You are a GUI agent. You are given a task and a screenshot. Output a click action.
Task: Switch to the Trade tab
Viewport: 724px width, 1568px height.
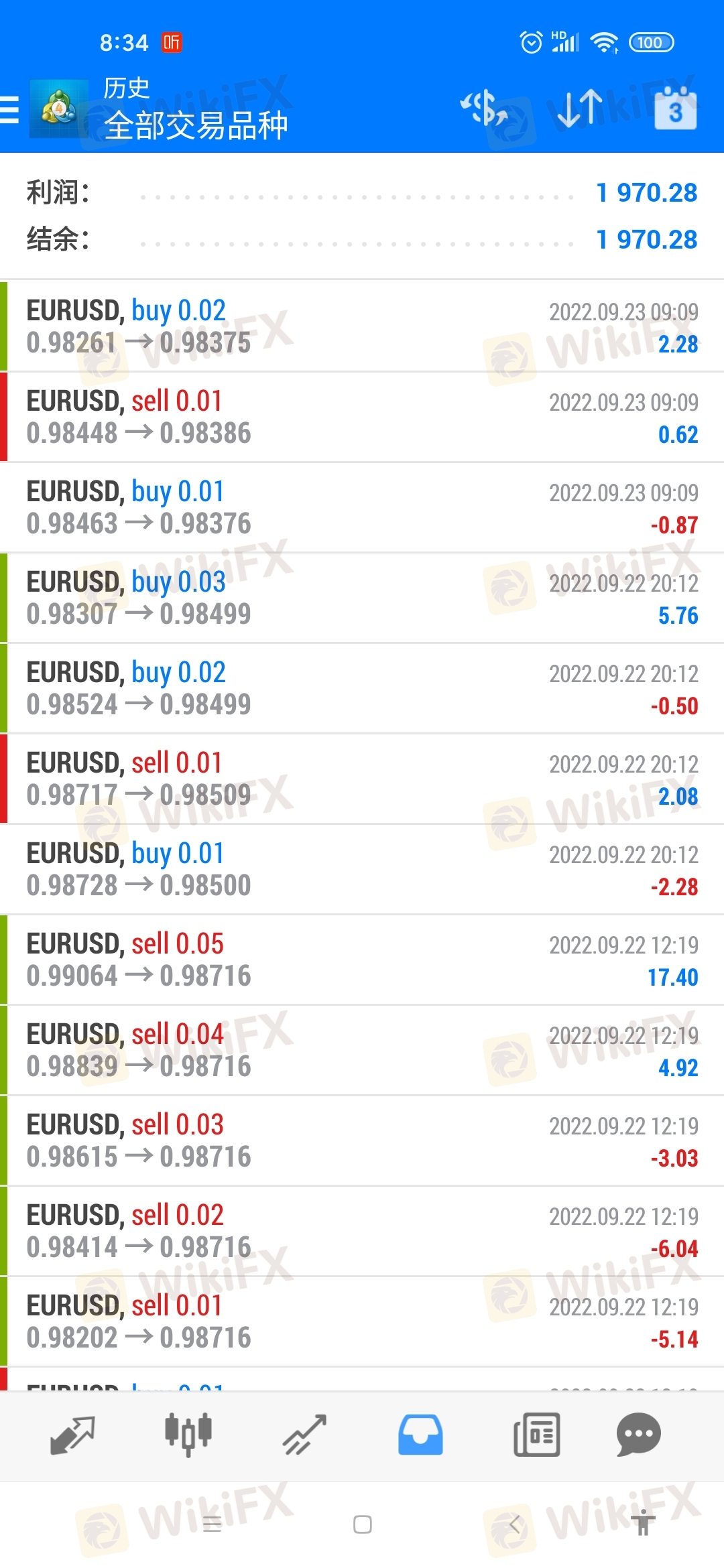[304, 1435]
